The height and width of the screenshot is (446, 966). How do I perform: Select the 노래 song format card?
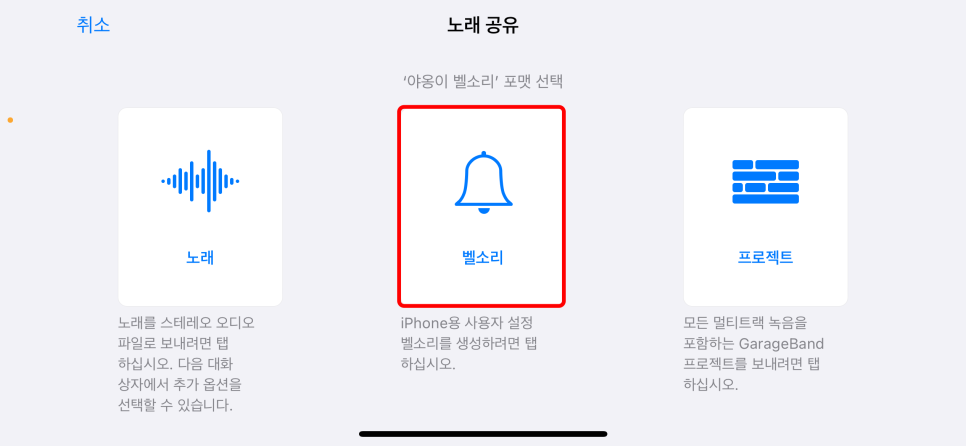200,206
